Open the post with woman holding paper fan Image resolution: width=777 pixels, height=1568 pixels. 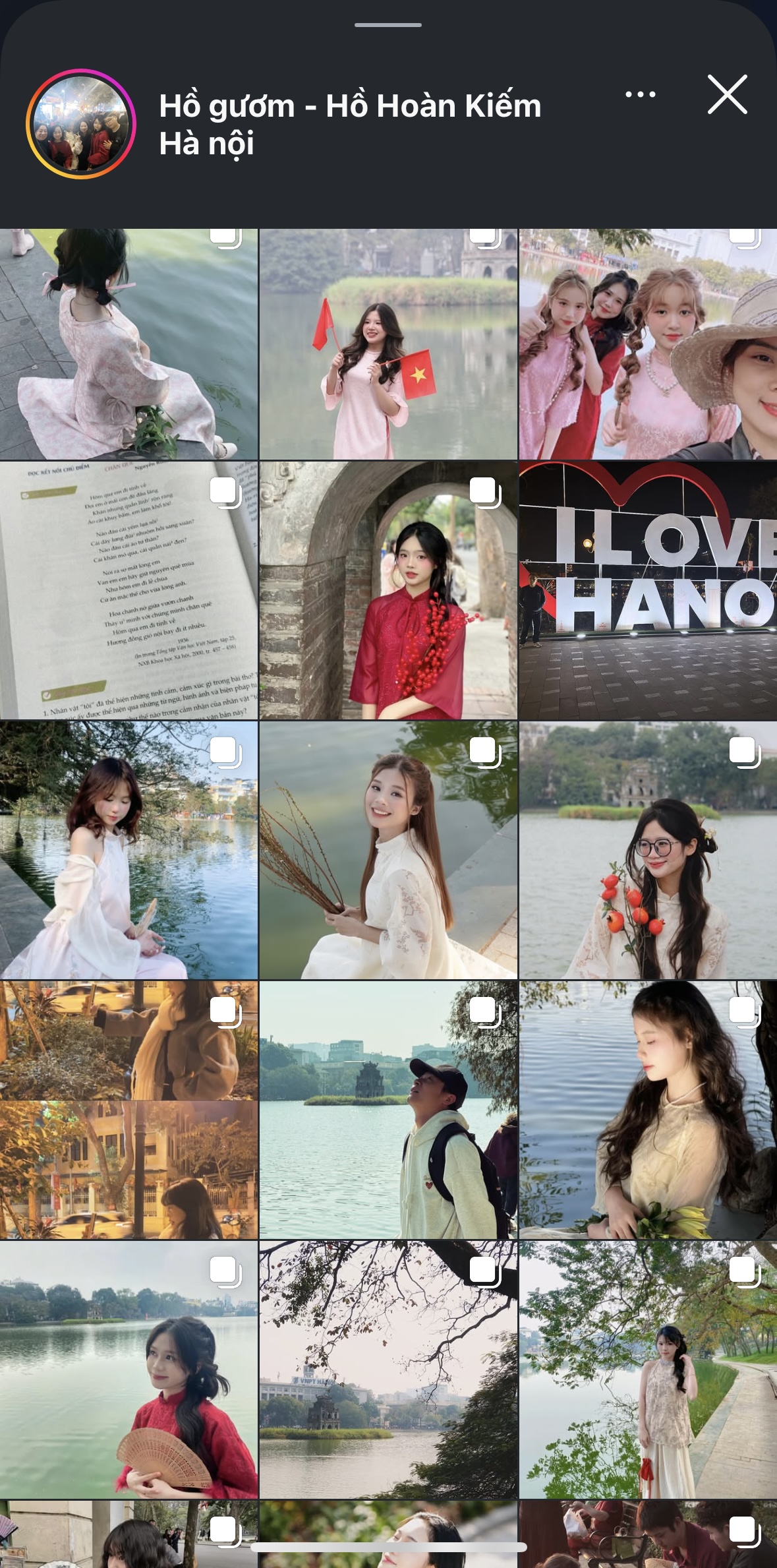pyautogui.click(x=129, y=1370)
